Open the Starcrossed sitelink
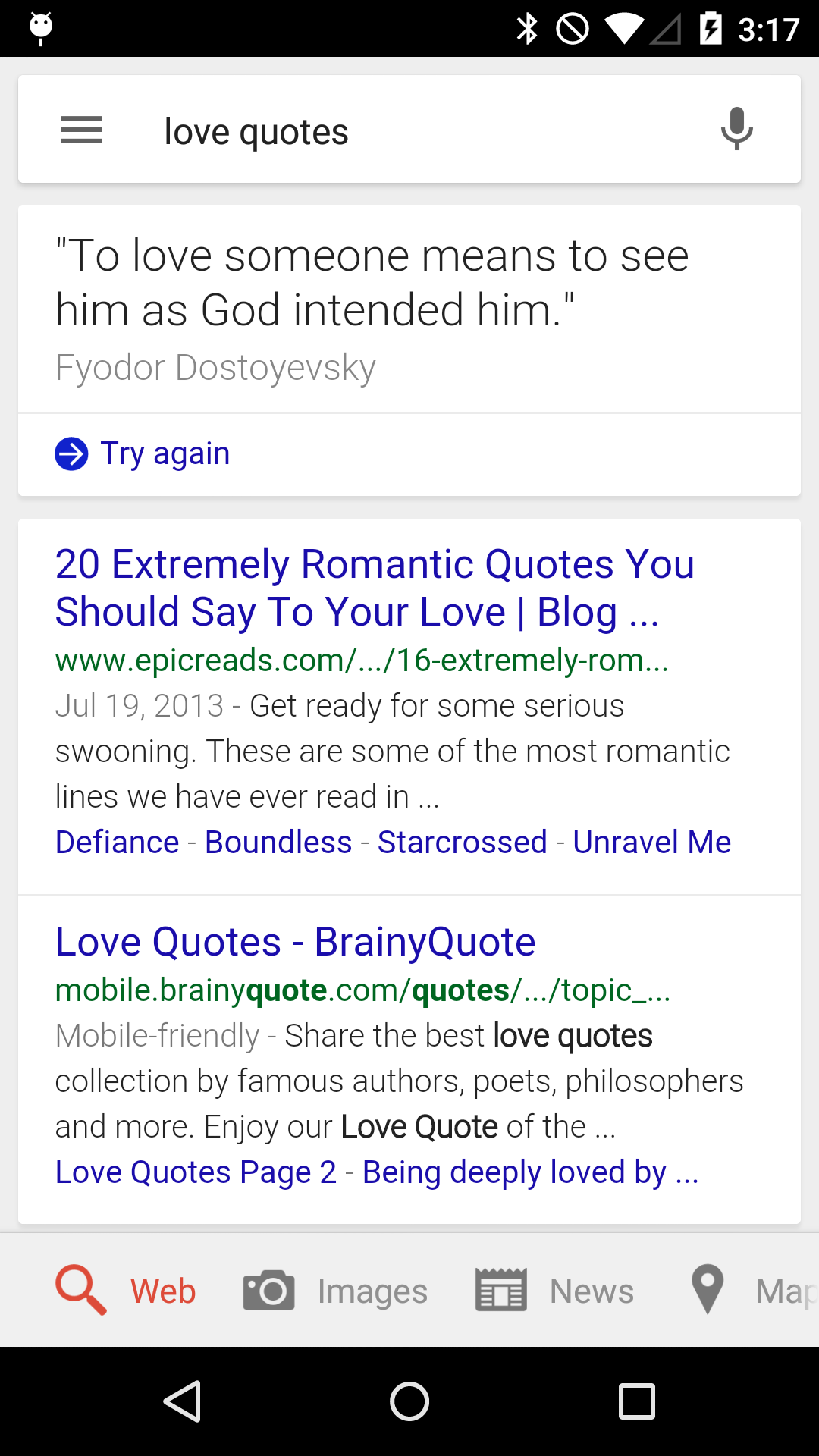The image size is (819, 1456). click(461, 841)
